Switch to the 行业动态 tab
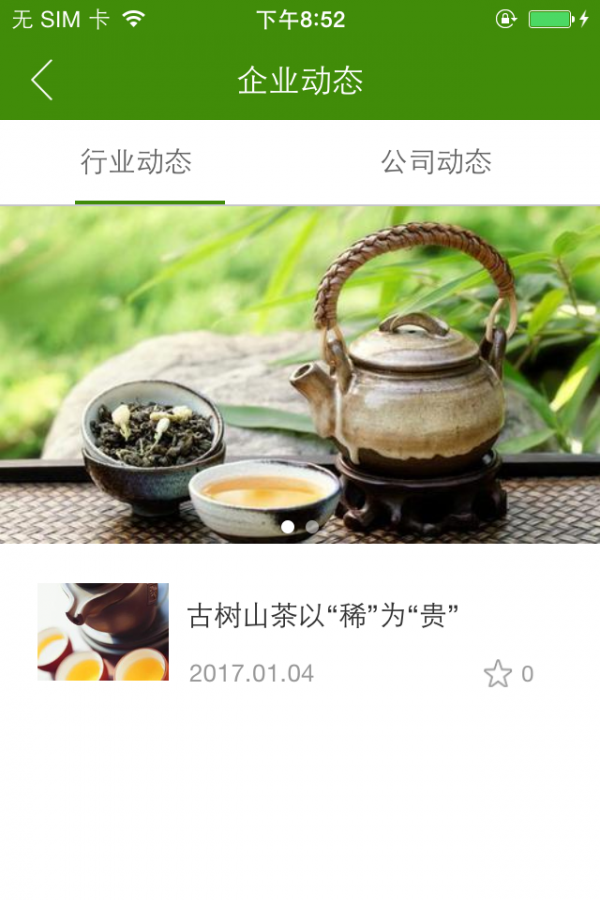Viewport: 600px width, 900px height. [x=136, y=162]
